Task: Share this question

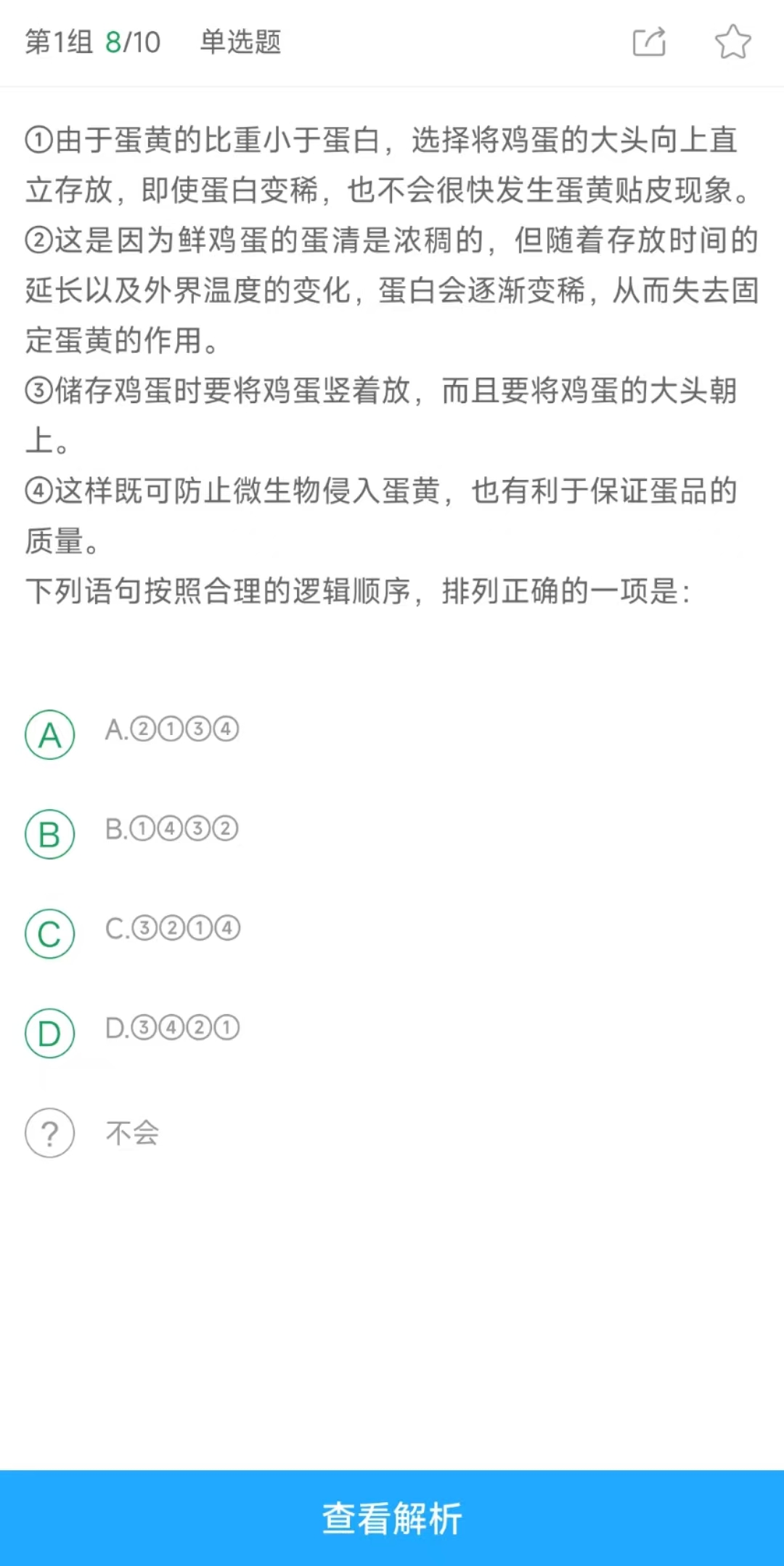Action: (649, 42)
